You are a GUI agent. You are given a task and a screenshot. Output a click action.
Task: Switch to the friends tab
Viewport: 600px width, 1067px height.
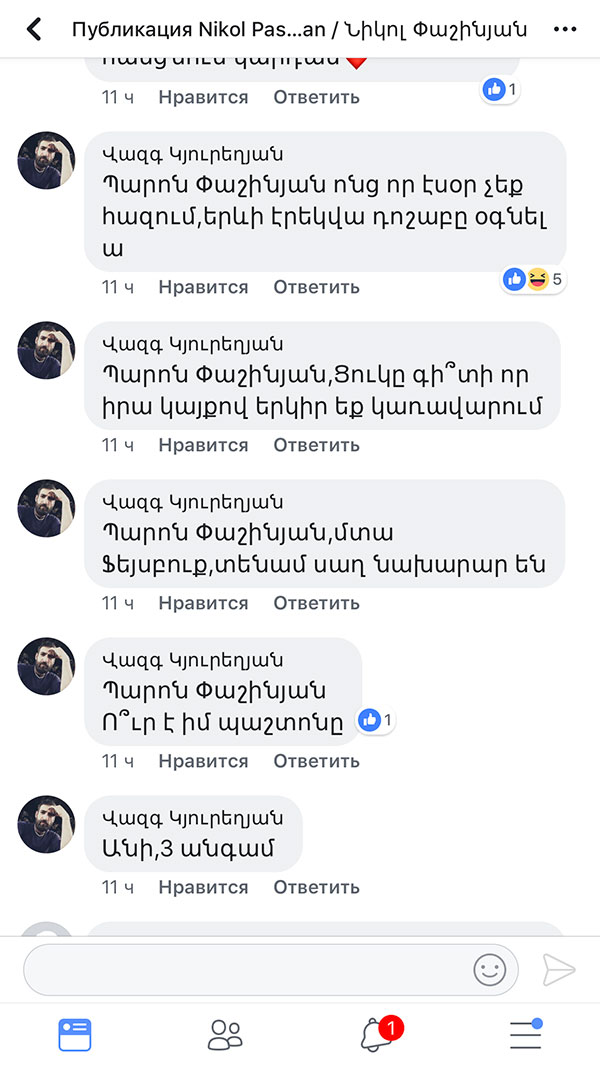(225, 1034)
